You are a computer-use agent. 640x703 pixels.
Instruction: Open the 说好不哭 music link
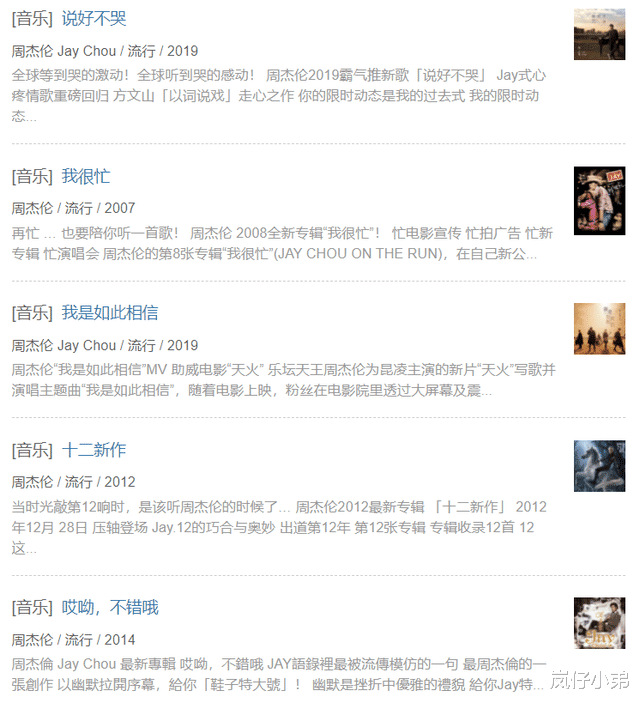94,19
